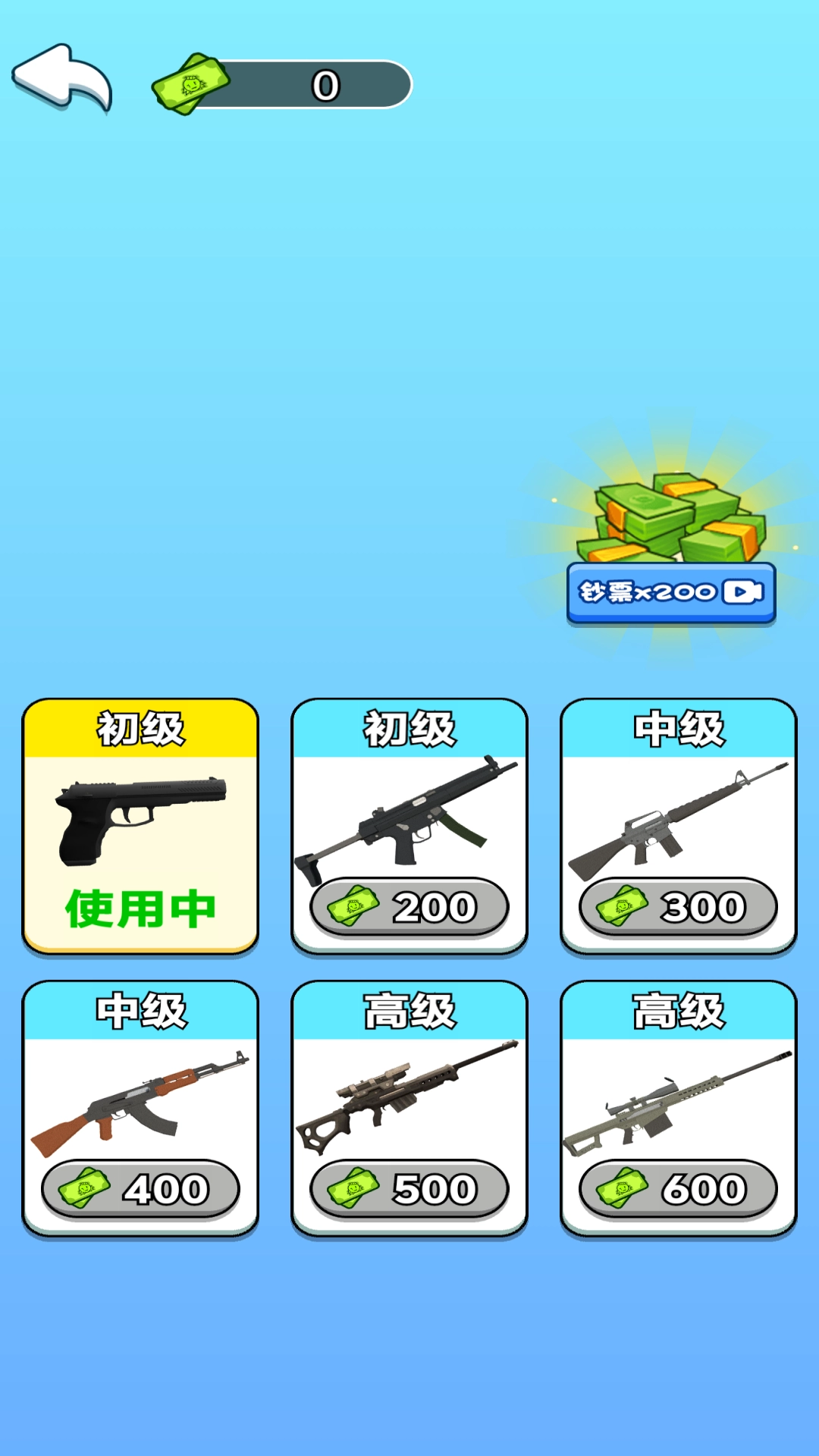Screen dimensions: 819x1456
Task: Purchase the 中级 AK rifle for 400
Action: (140, 1188)
